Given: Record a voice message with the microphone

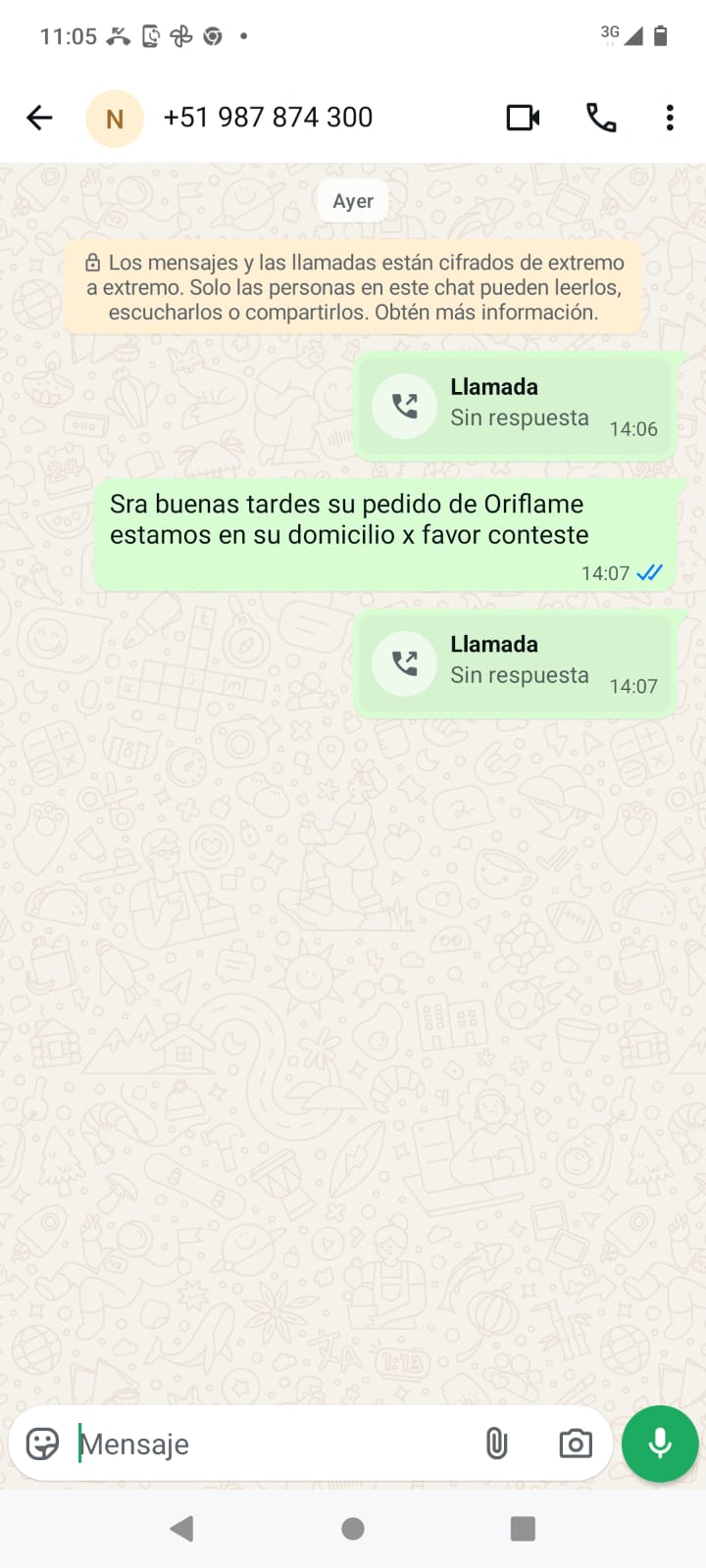Looking at the screenshot, I should coord(660,1444).
